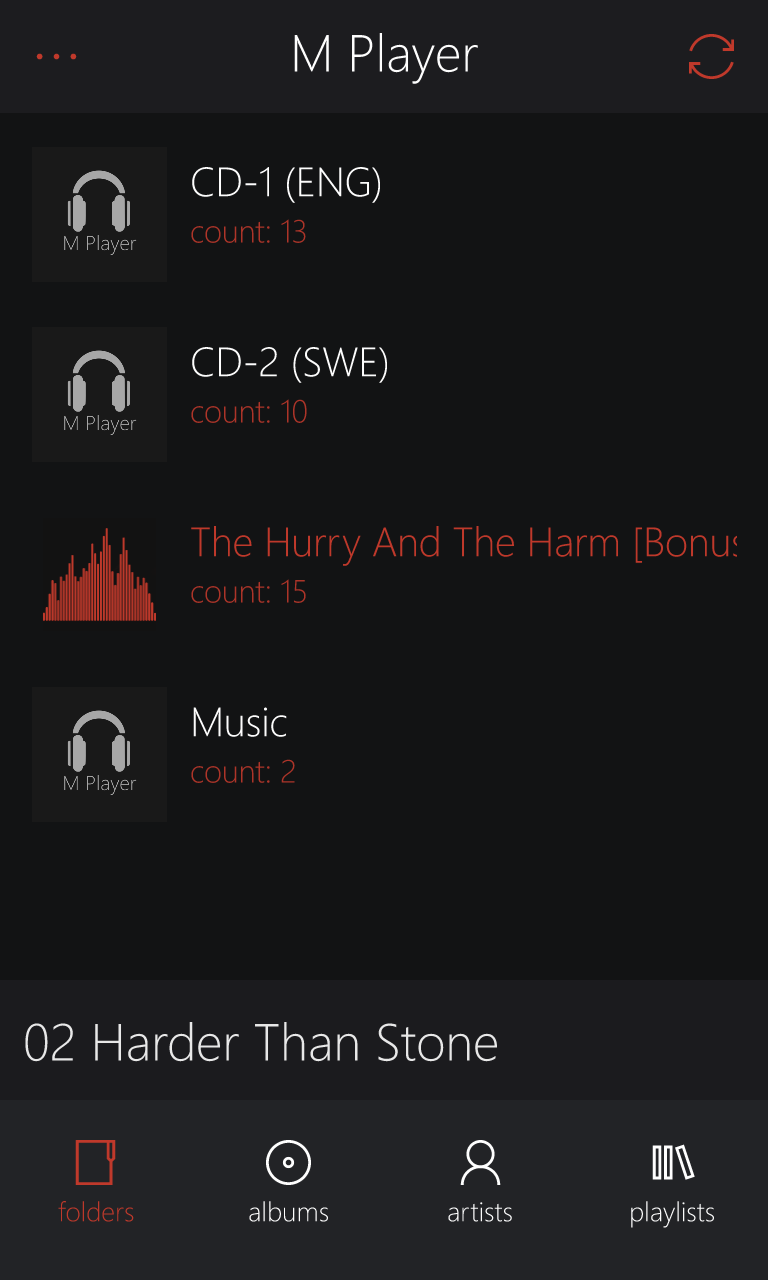Open the now playing bar Harder Than Stone

pos(384,1041)
